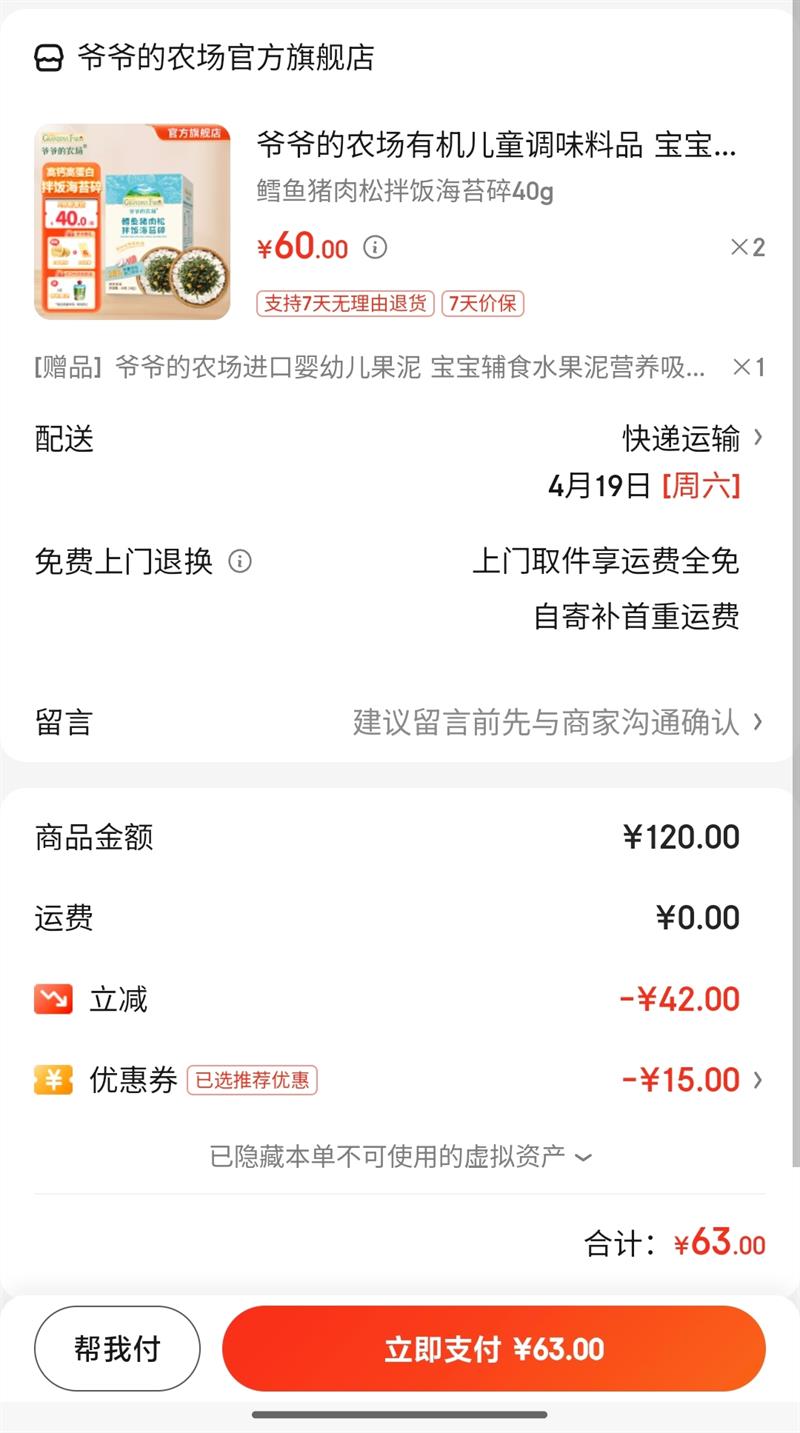Expand 已隐藏本单不可使用的虚拟资产

[400, 1157]
